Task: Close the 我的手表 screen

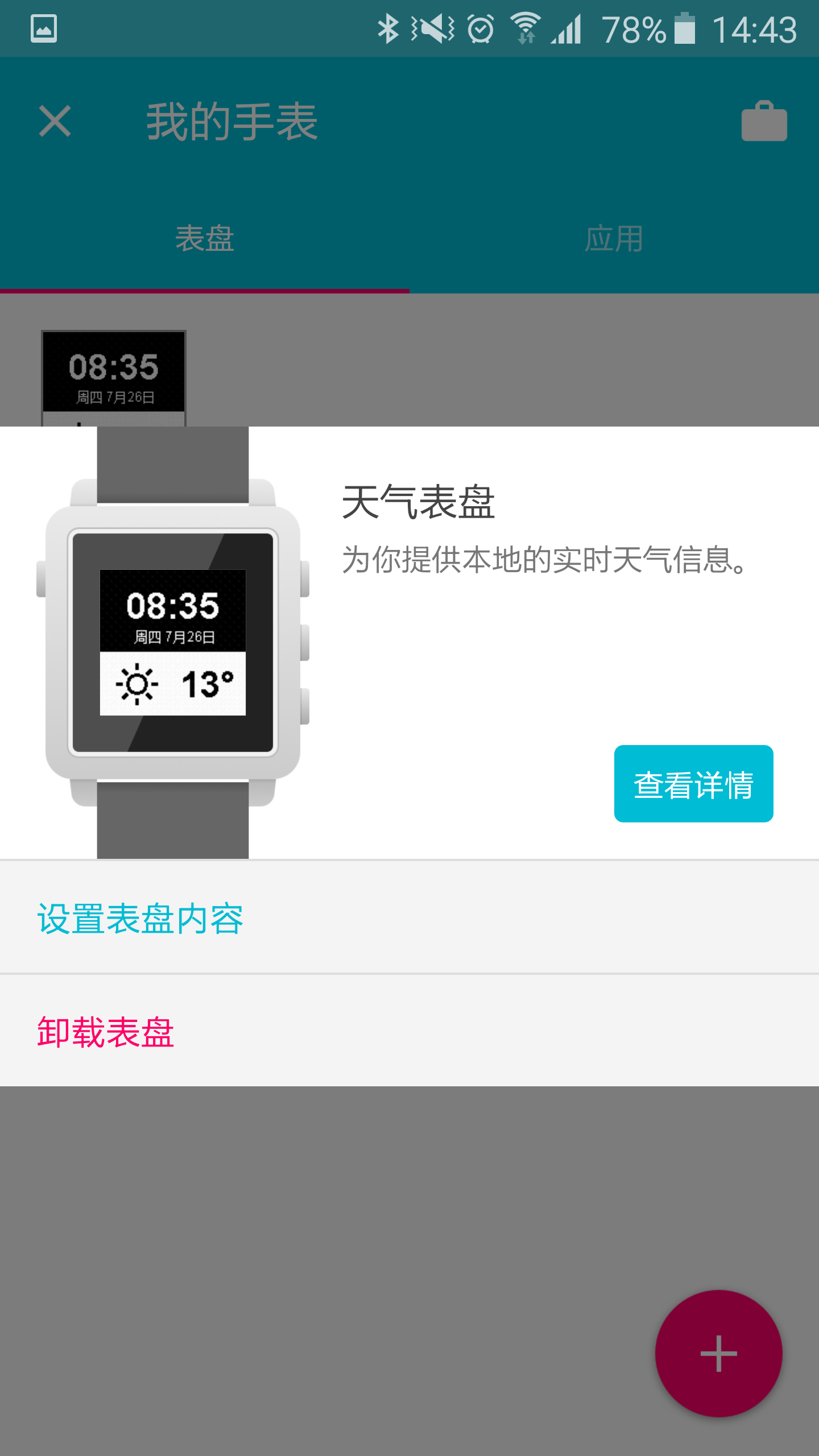Action: (55, 121)
